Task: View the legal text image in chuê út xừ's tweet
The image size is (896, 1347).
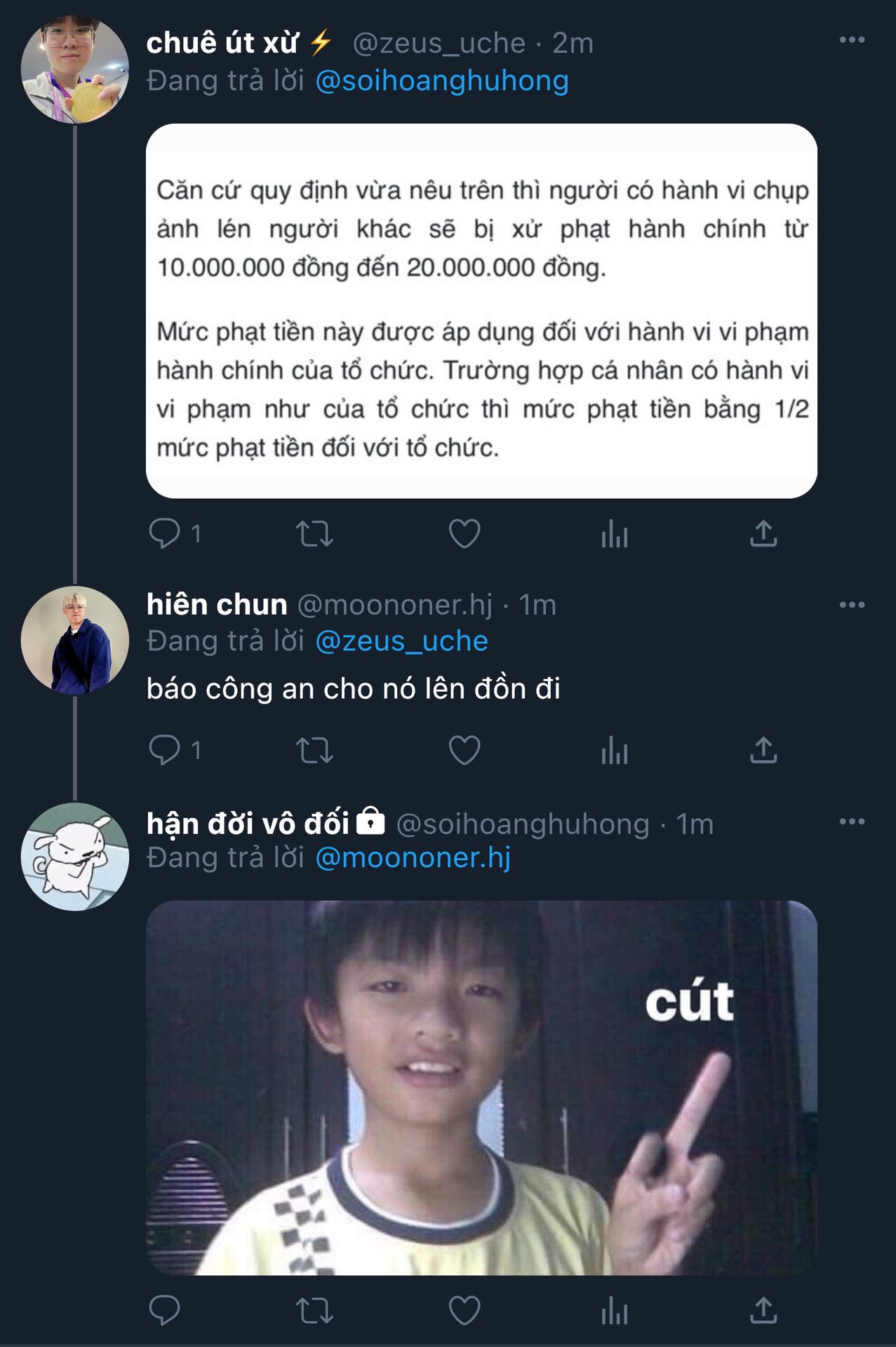Action: click(481, 311)
